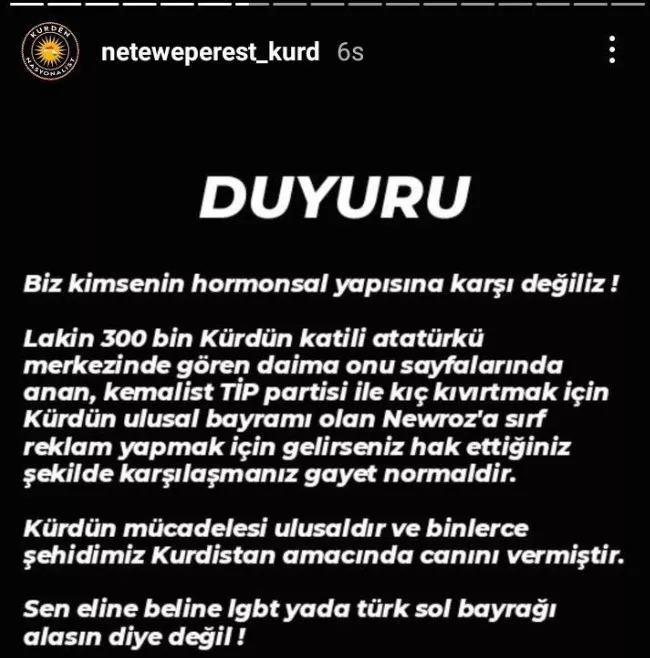Open the story options three-dot menu
The width and height of the screenshot is (650, 658).
coord(612,50)
